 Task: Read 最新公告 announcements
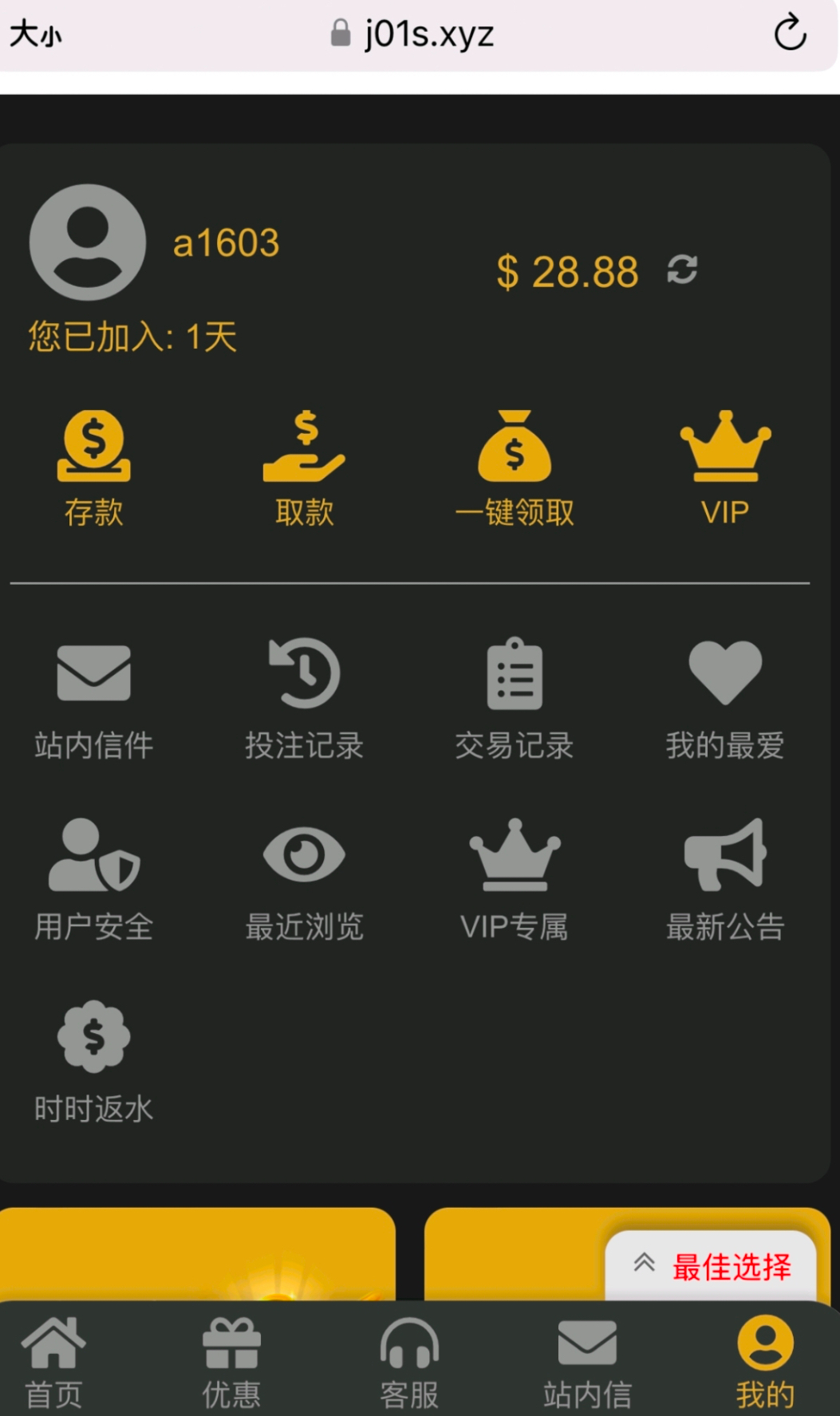[725, 879]
